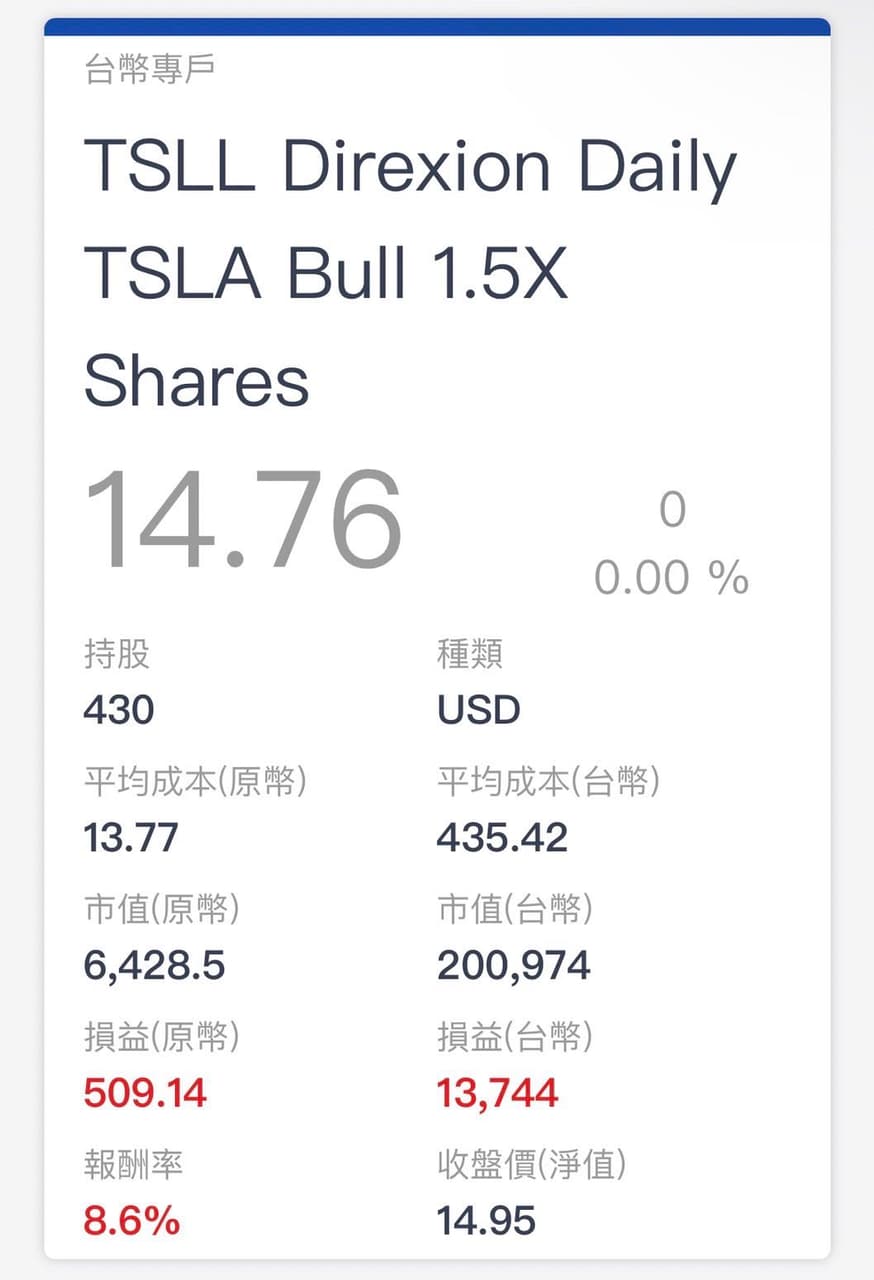Click the 平均成本(原幣) value 13.77
Viewport: 874px width, 1280px height.
pos(130,837)
